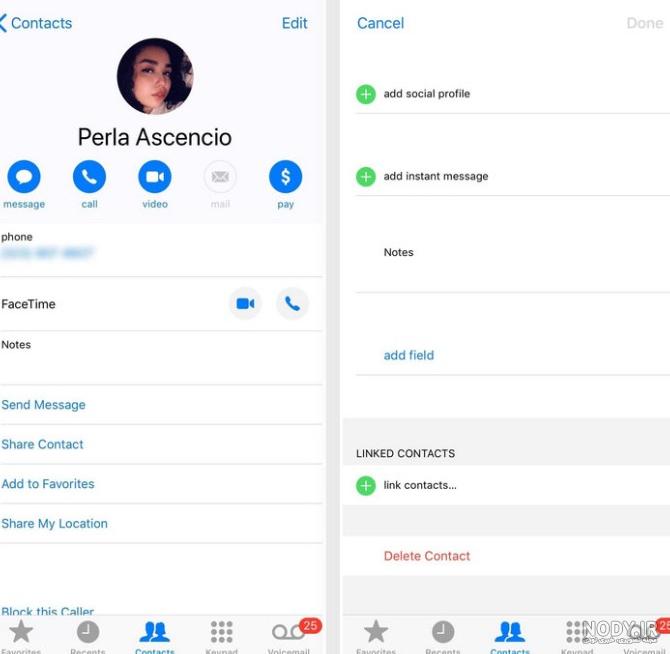Choose Share Contact
Screen dimensions: 670x654
(x=42, y=444)
